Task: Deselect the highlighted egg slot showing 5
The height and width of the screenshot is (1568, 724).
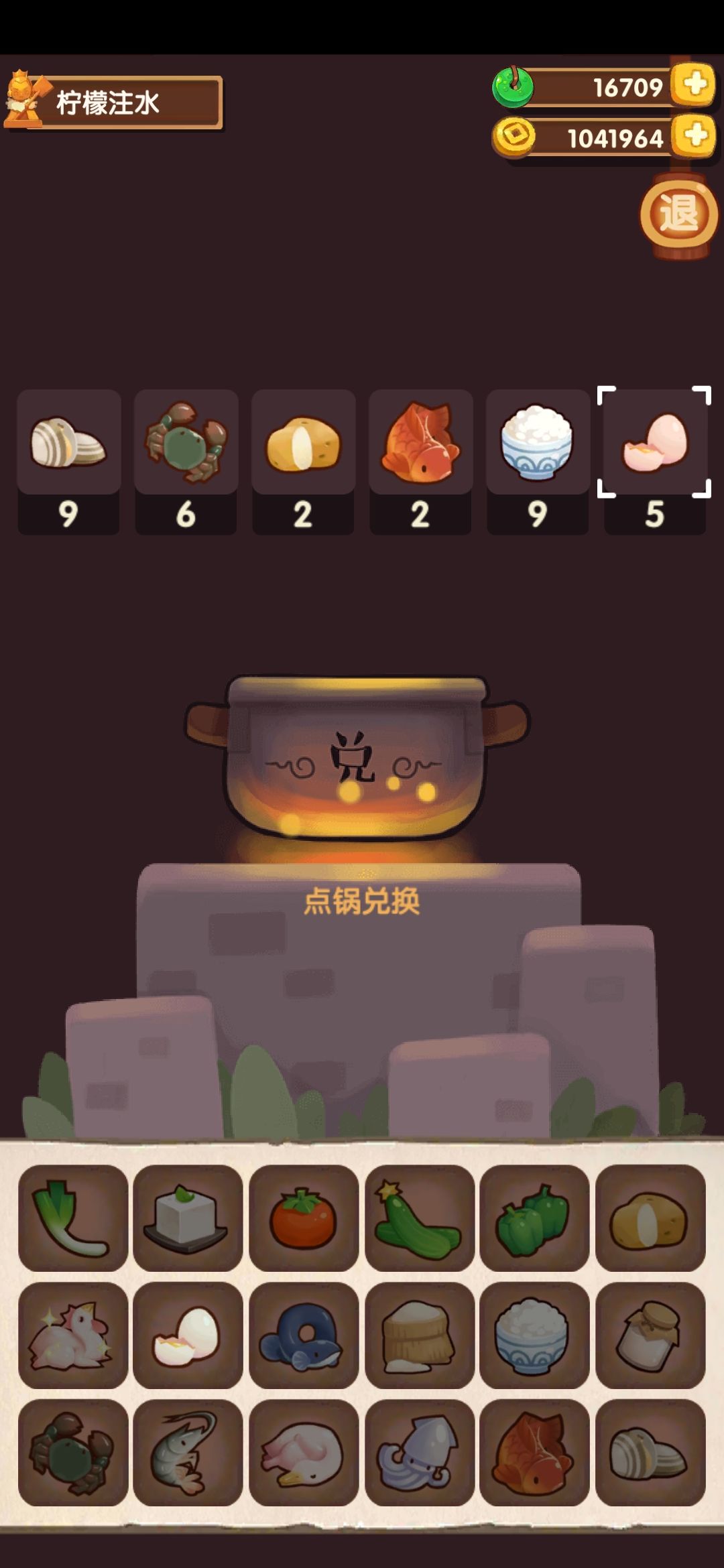Action: (654, 442)
